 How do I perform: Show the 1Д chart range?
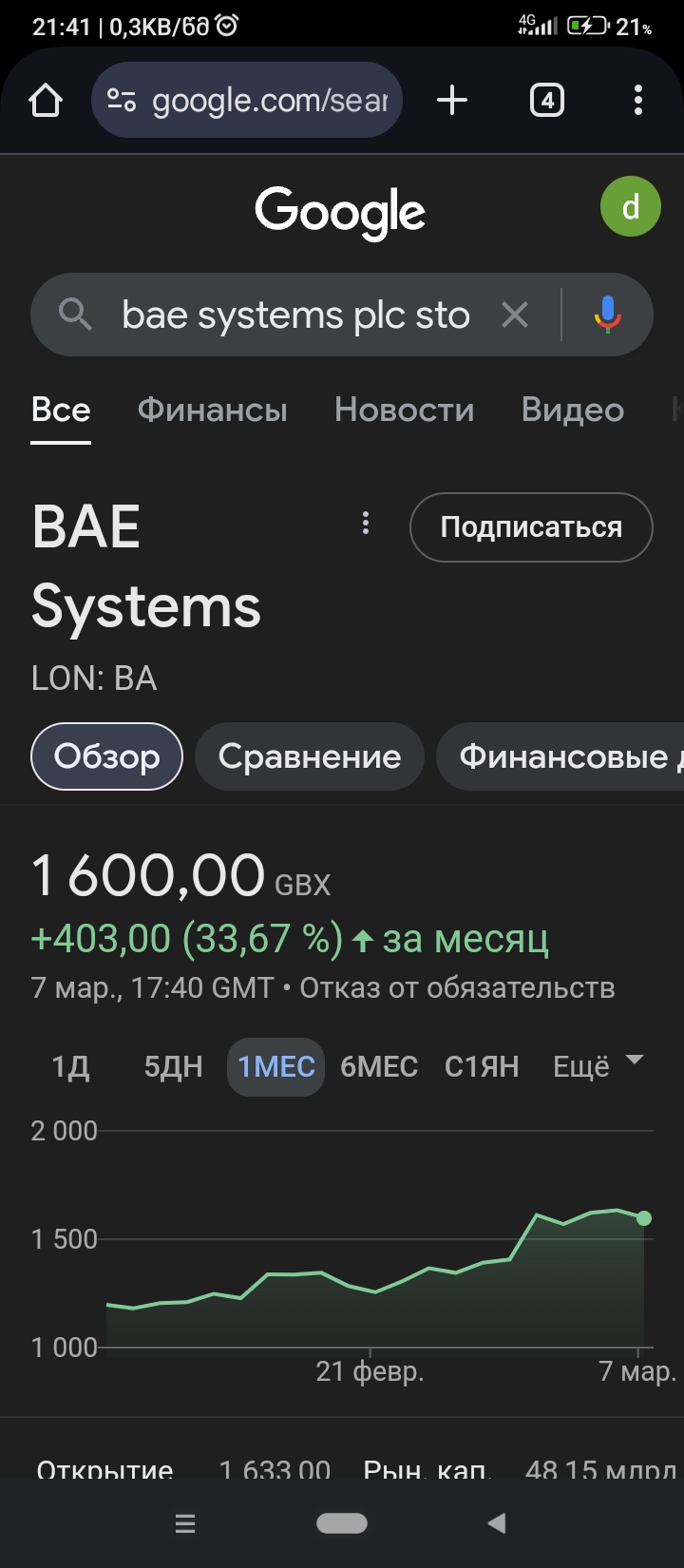click(x=71, y=1066)
